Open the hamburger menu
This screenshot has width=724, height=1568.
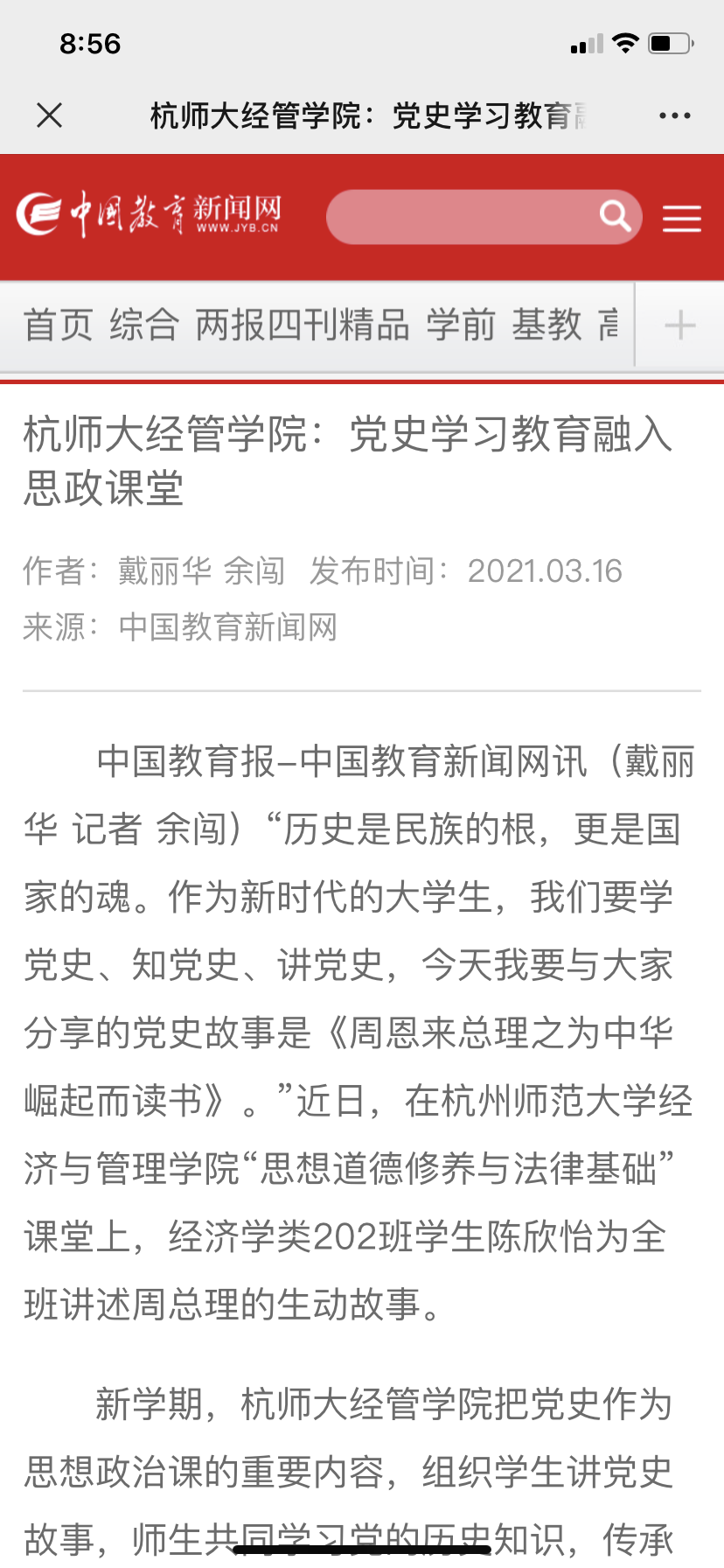coord(682,218)
